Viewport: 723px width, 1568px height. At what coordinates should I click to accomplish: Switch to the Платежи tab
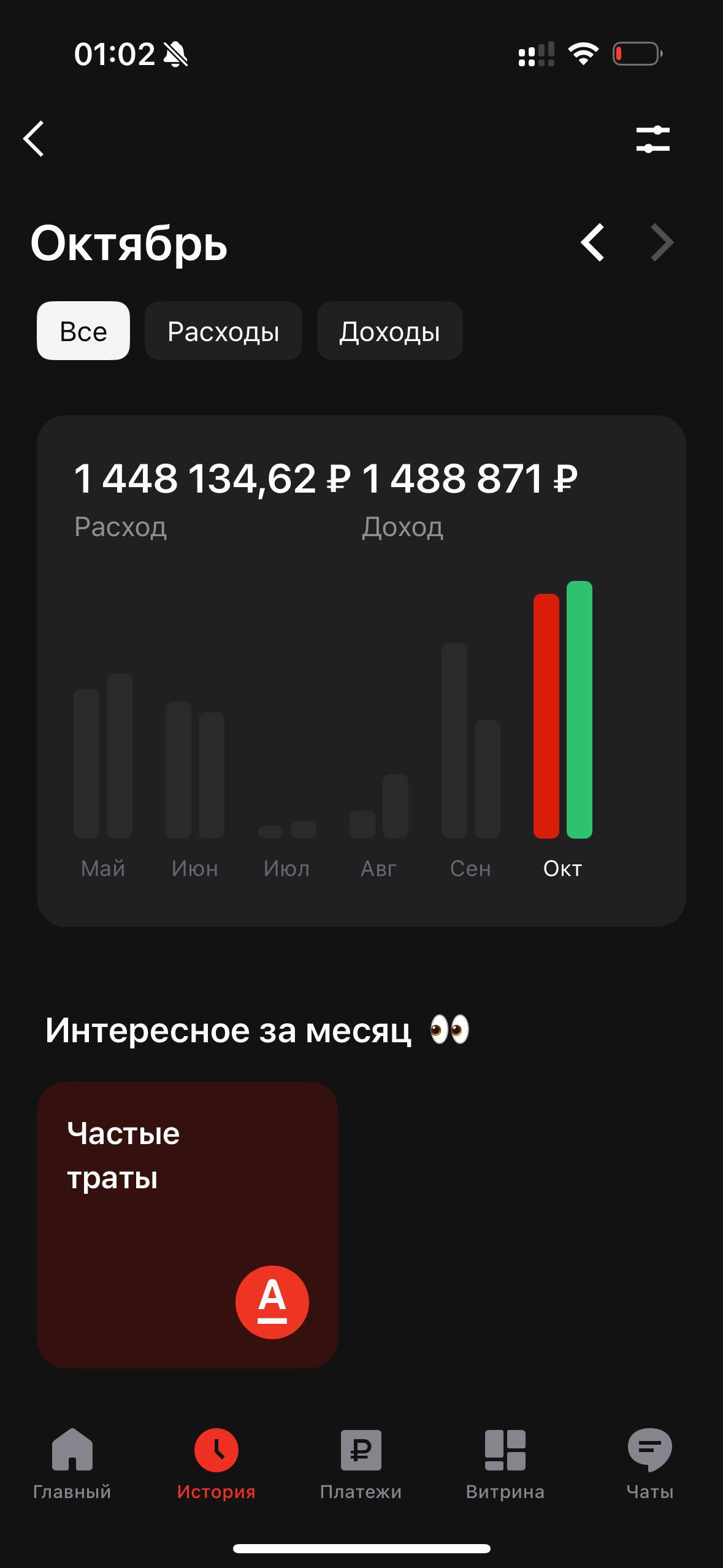pyautogui.click(x=361, y=1463)
